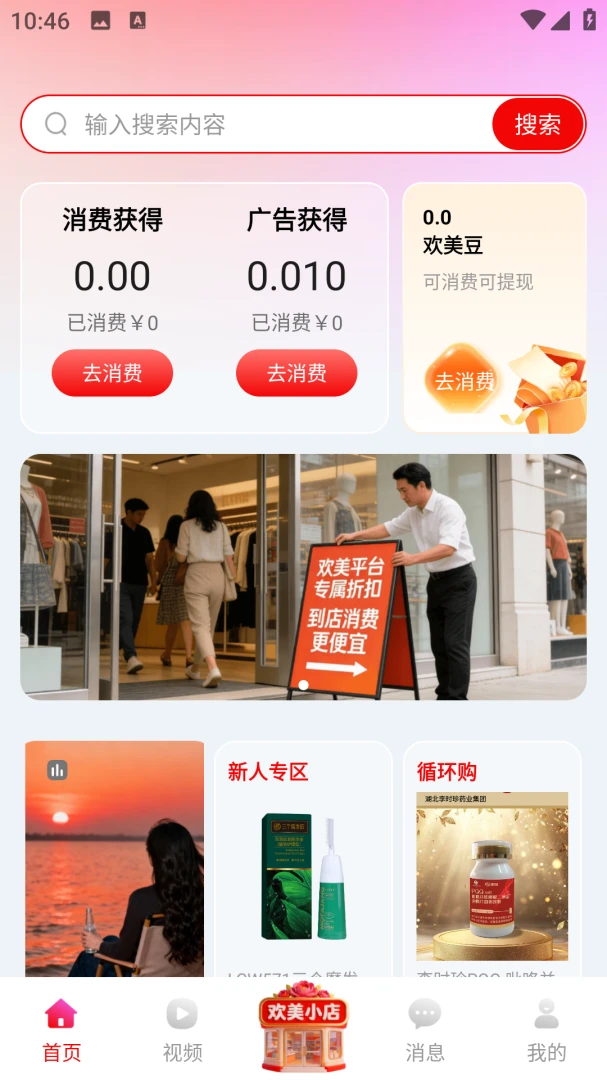The height and width of the screenshot is (1080, 607).
Task: Open the sunset video tile
Action: (x=114, y=859)
